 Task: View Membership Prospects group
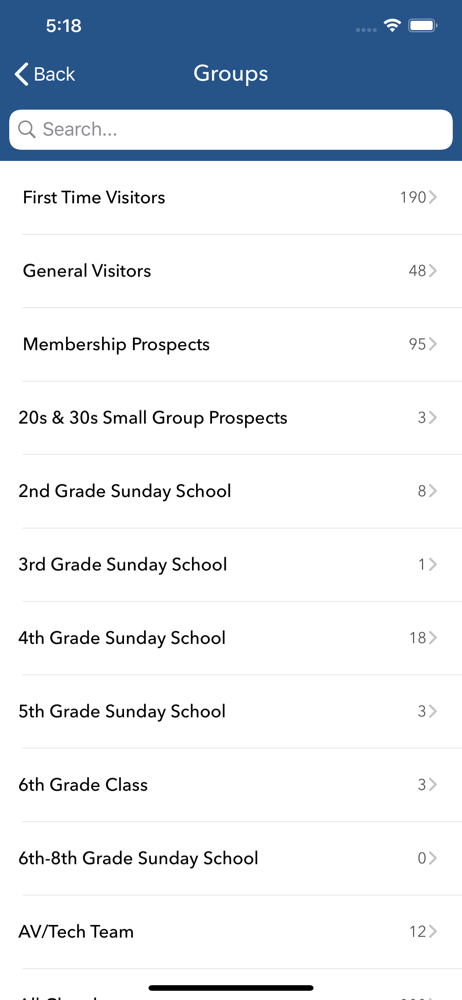tap(231, 344)
